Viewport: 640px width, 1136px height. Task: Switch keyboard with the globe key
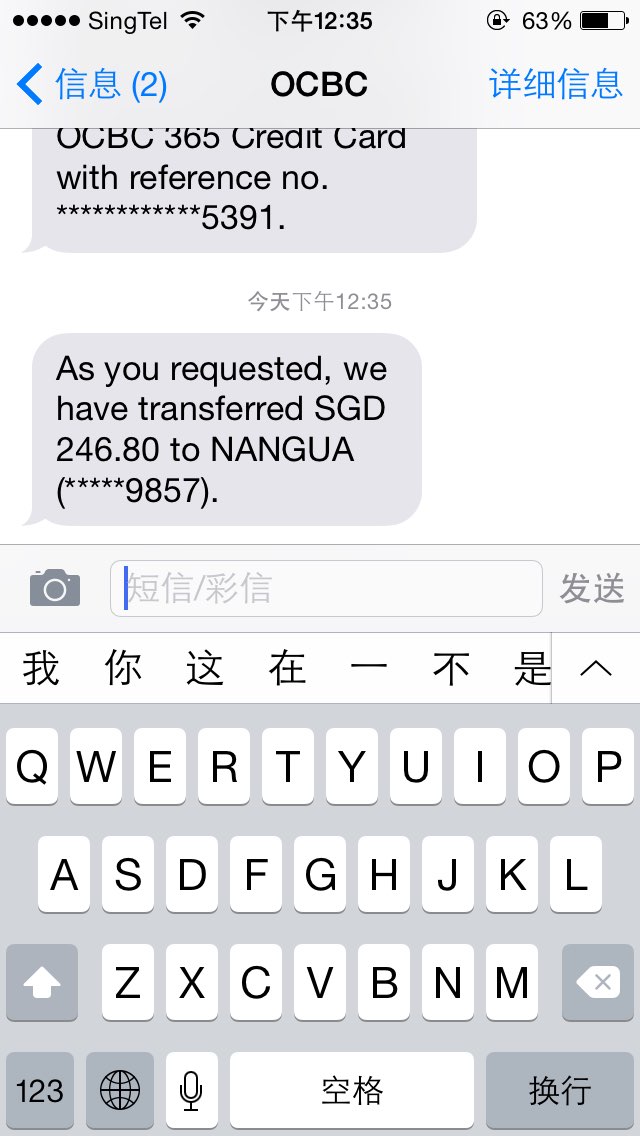tap(120, 1089)
